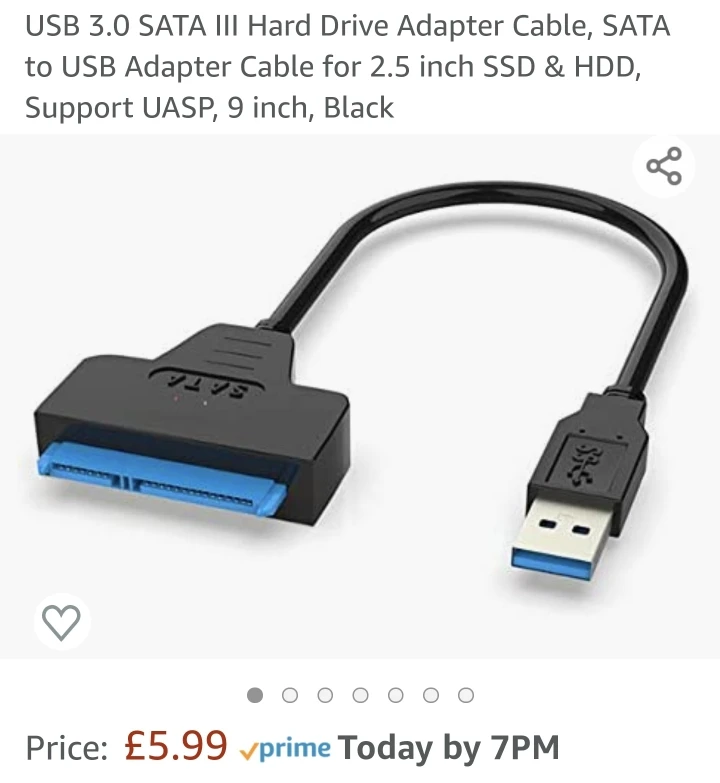Image resolution: width=720 pixels, height=783 pixels.
Task: Add the adapter cable to wish list
Action: [61, 622]
